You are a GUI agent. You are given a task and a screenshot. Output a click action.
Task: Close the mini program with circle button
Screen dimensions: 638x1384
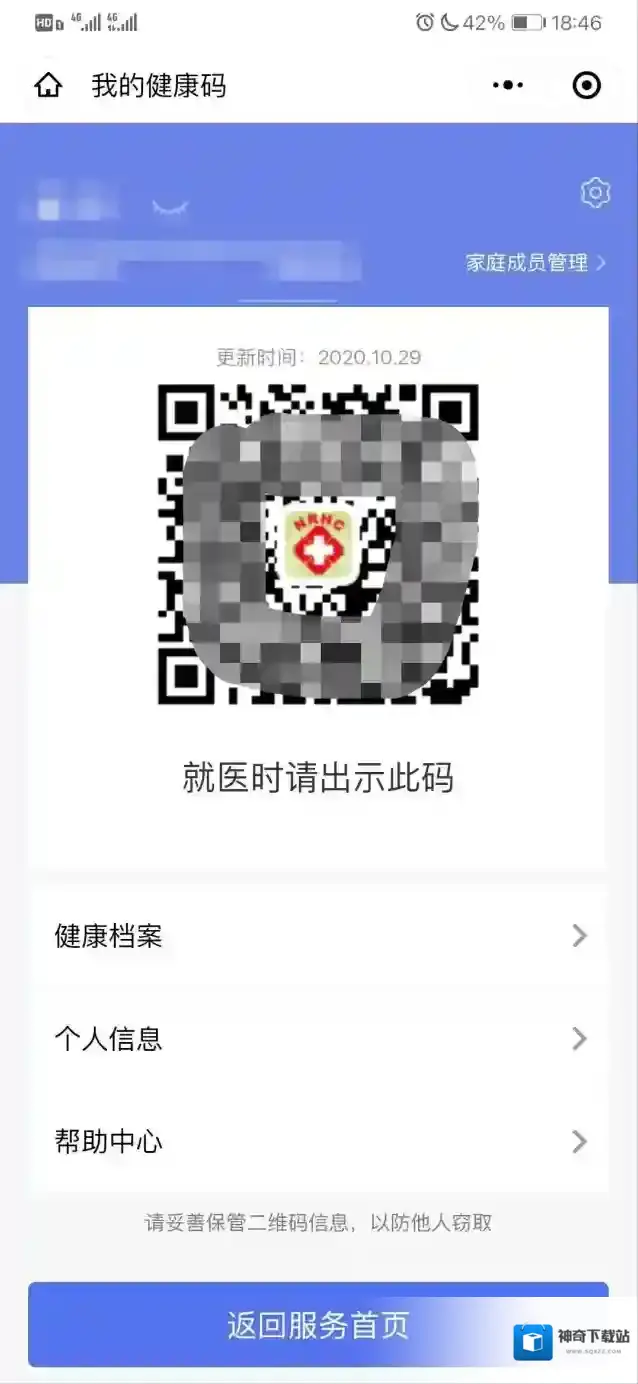587,86
